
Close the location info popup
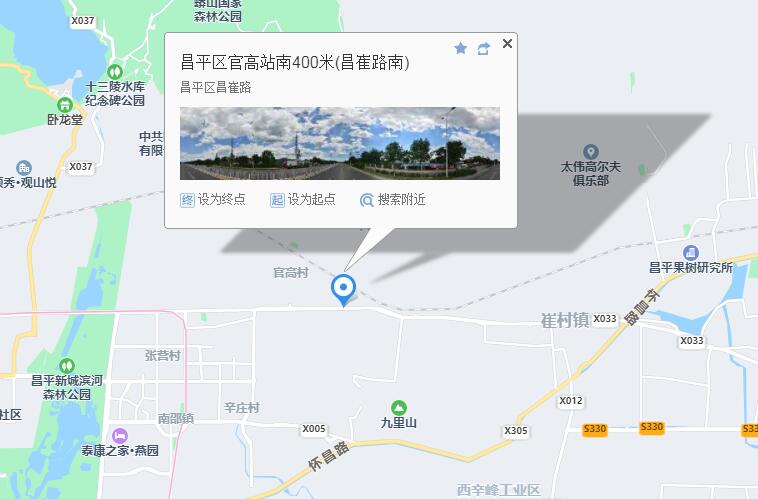pos(507,43)
